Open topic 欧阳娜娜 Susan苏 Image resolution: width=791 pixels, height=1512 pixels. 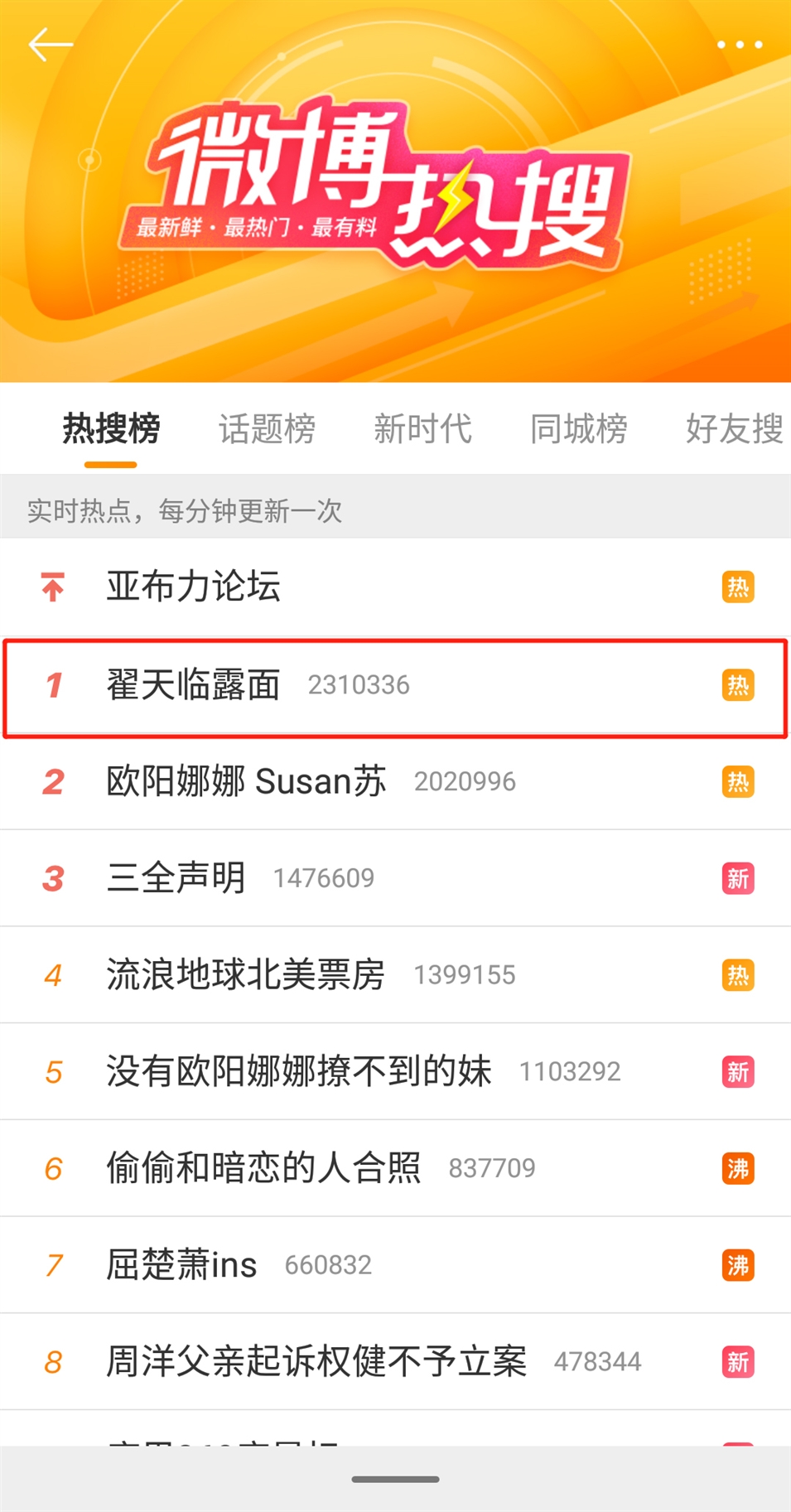(x=247, y=781)
